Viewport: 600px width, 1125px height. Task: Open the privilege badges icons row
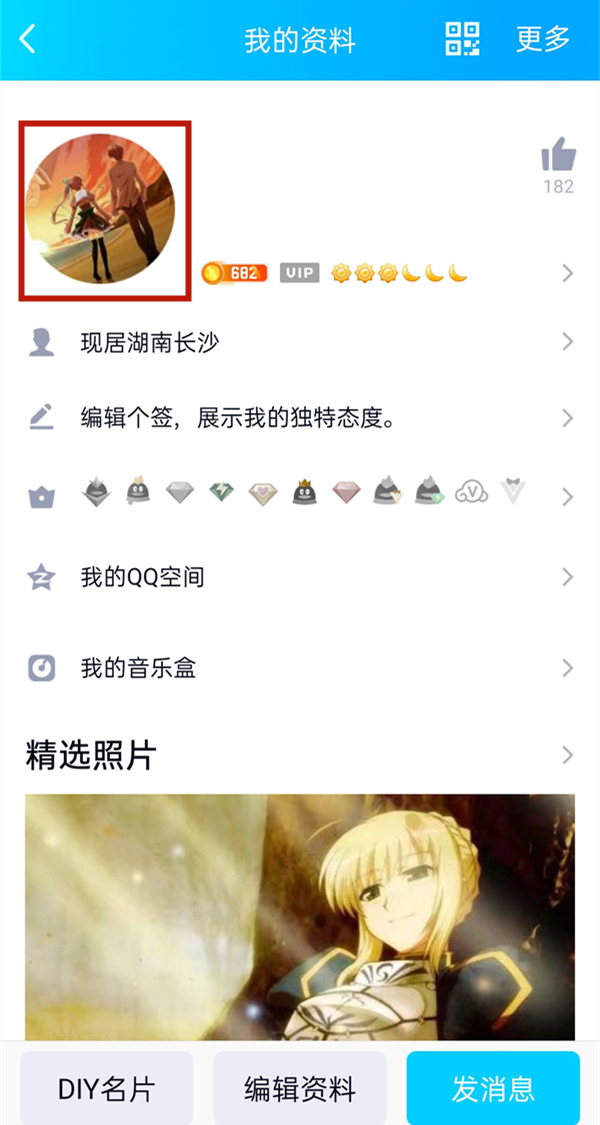[x=300, y=494]
